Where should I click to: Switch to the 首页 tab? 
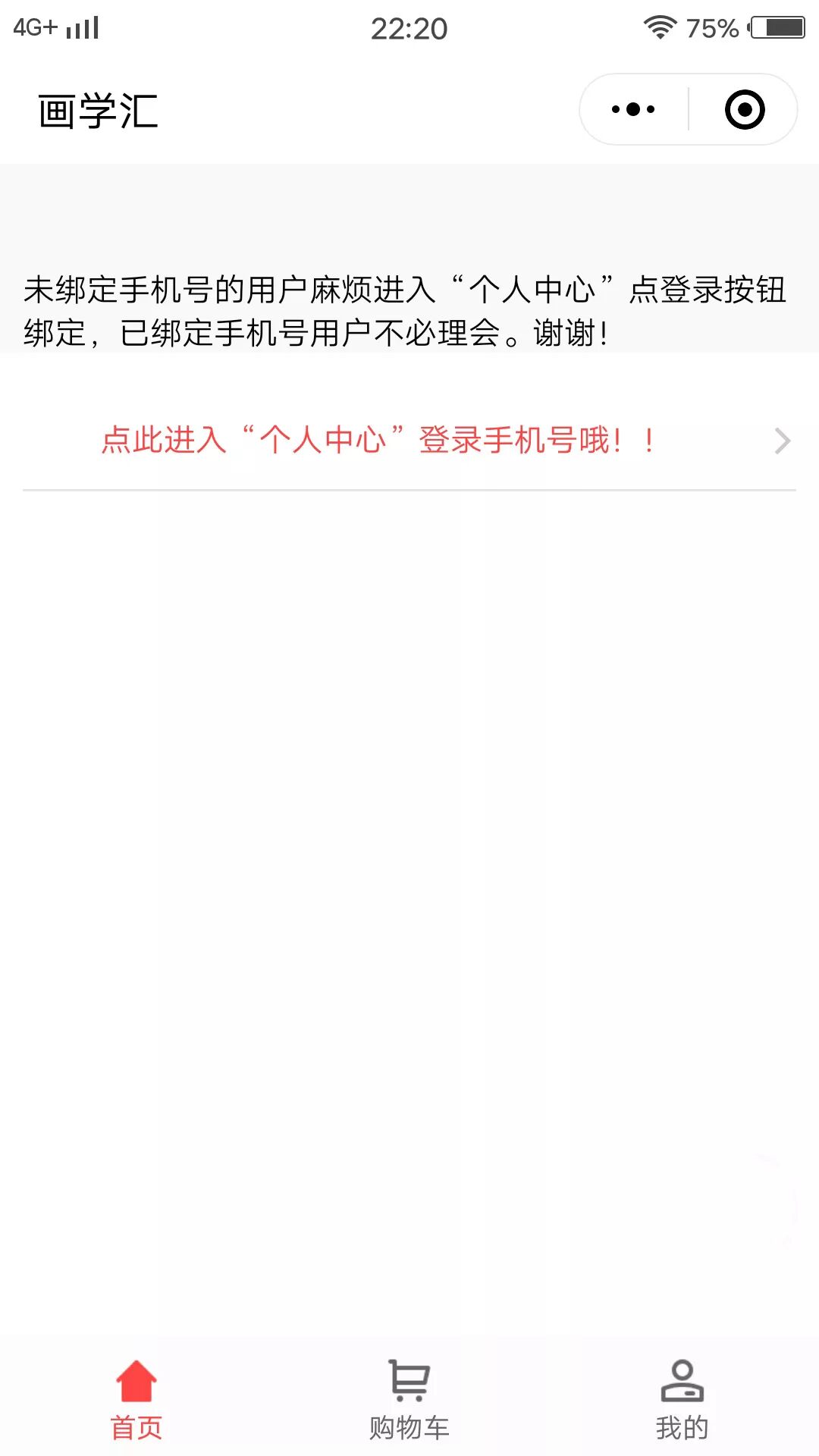(x=136, y=1401)
